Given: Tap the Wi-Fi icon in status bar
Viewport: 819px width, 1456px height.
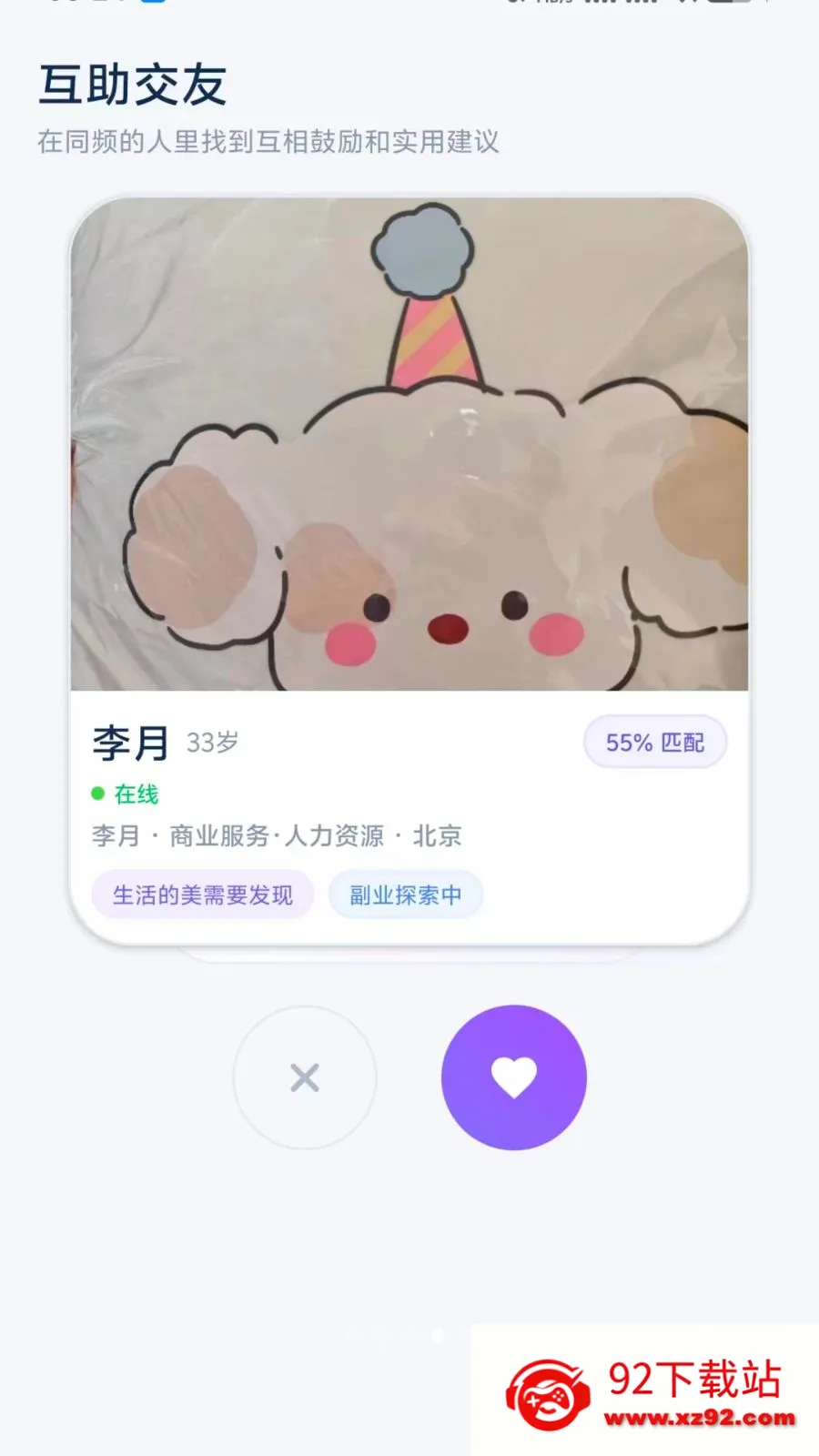Looking at the screenshot, I should pyautogui.click(x=687, y=5).
